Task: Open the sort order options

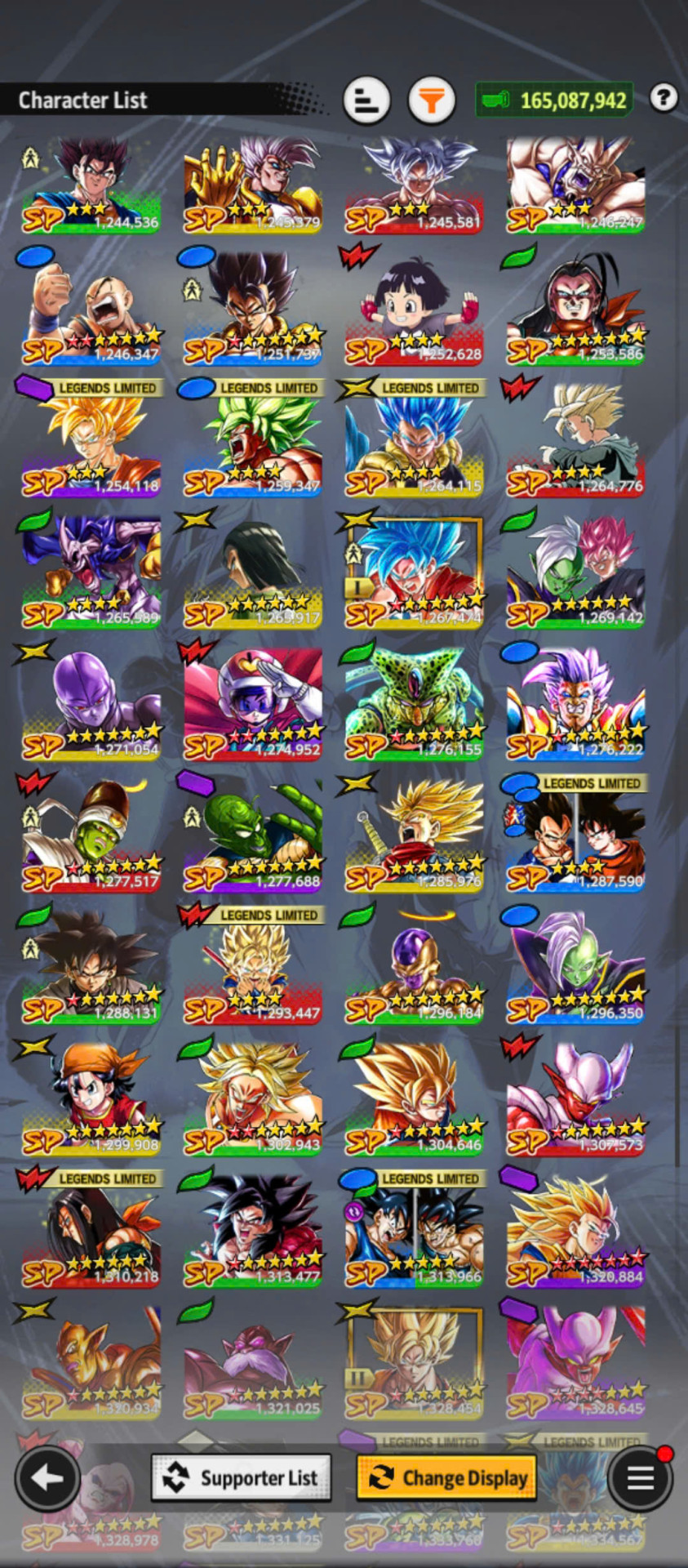Action: (x=366, y=100)
